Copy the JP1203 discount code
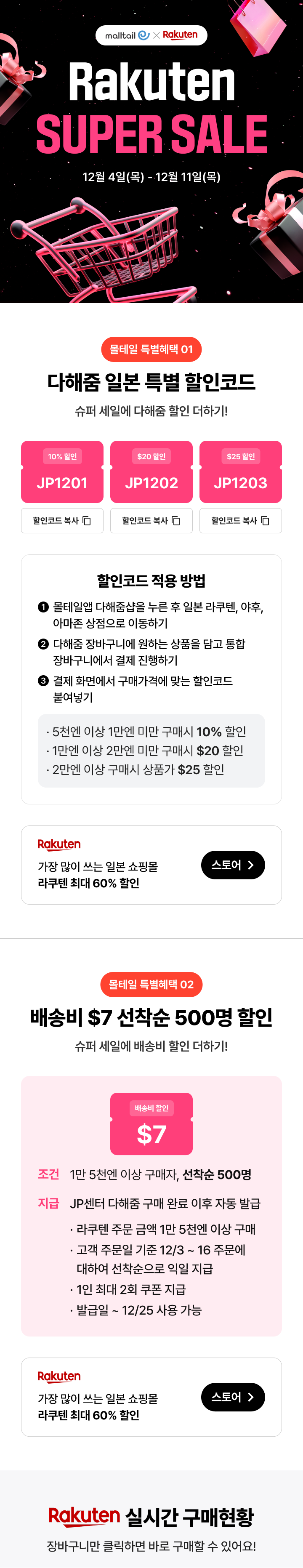This screenshot has width=303, height=1568. point(240,520)
